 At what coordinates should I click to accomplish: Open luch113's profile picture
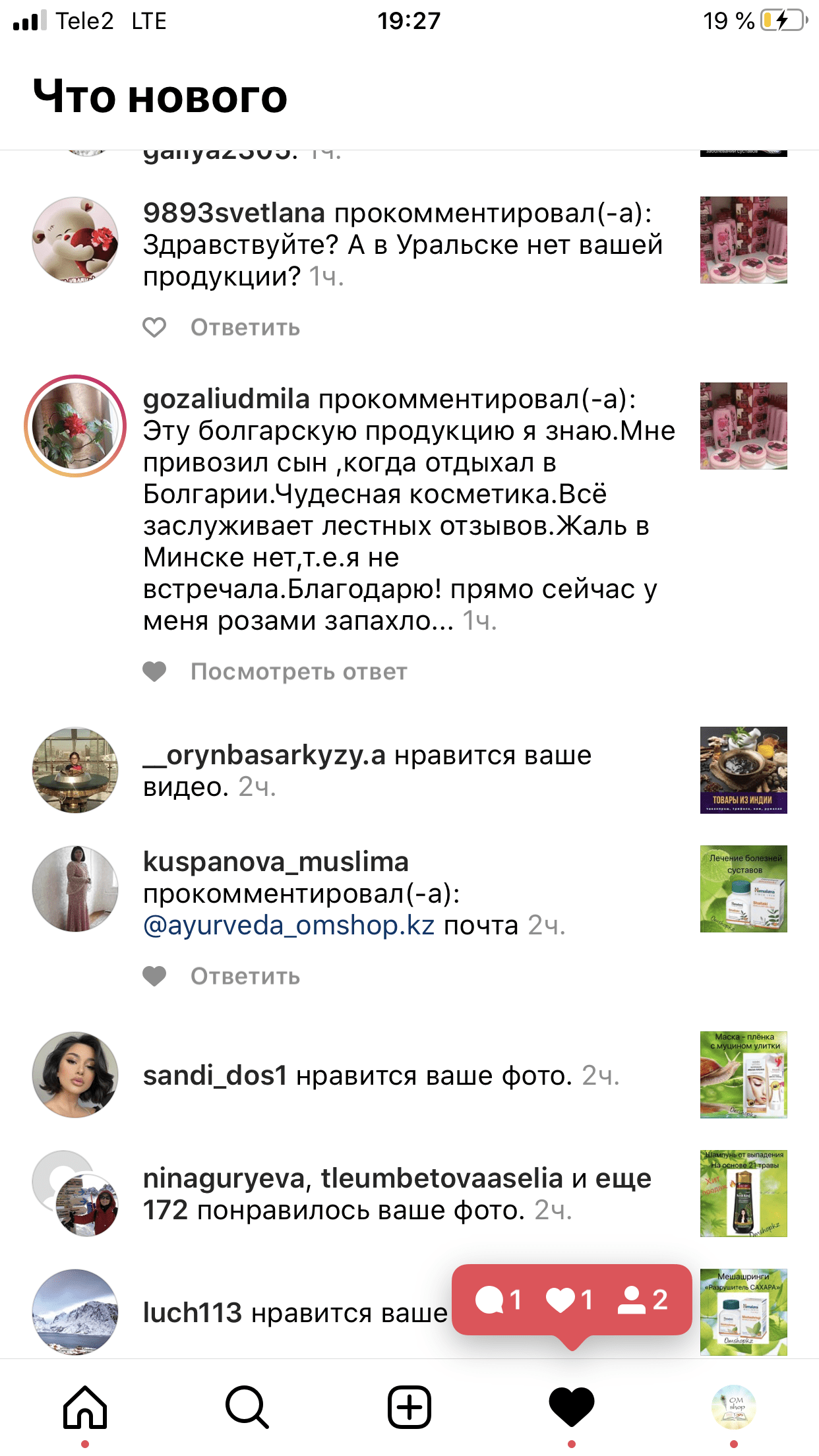(x=75, y=1312)
